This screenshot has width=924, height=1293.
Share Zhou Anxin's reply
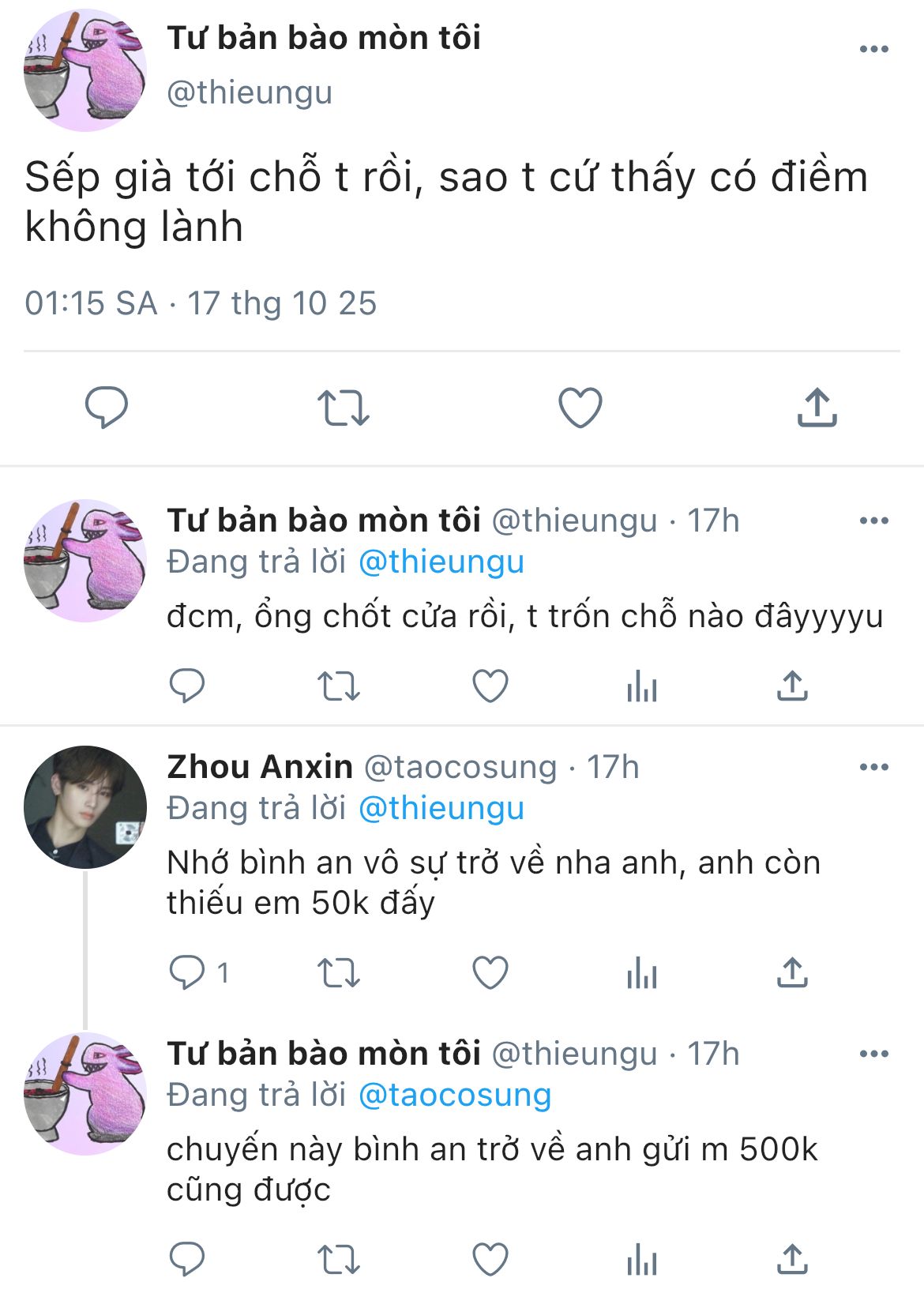[x=792, y=972]
